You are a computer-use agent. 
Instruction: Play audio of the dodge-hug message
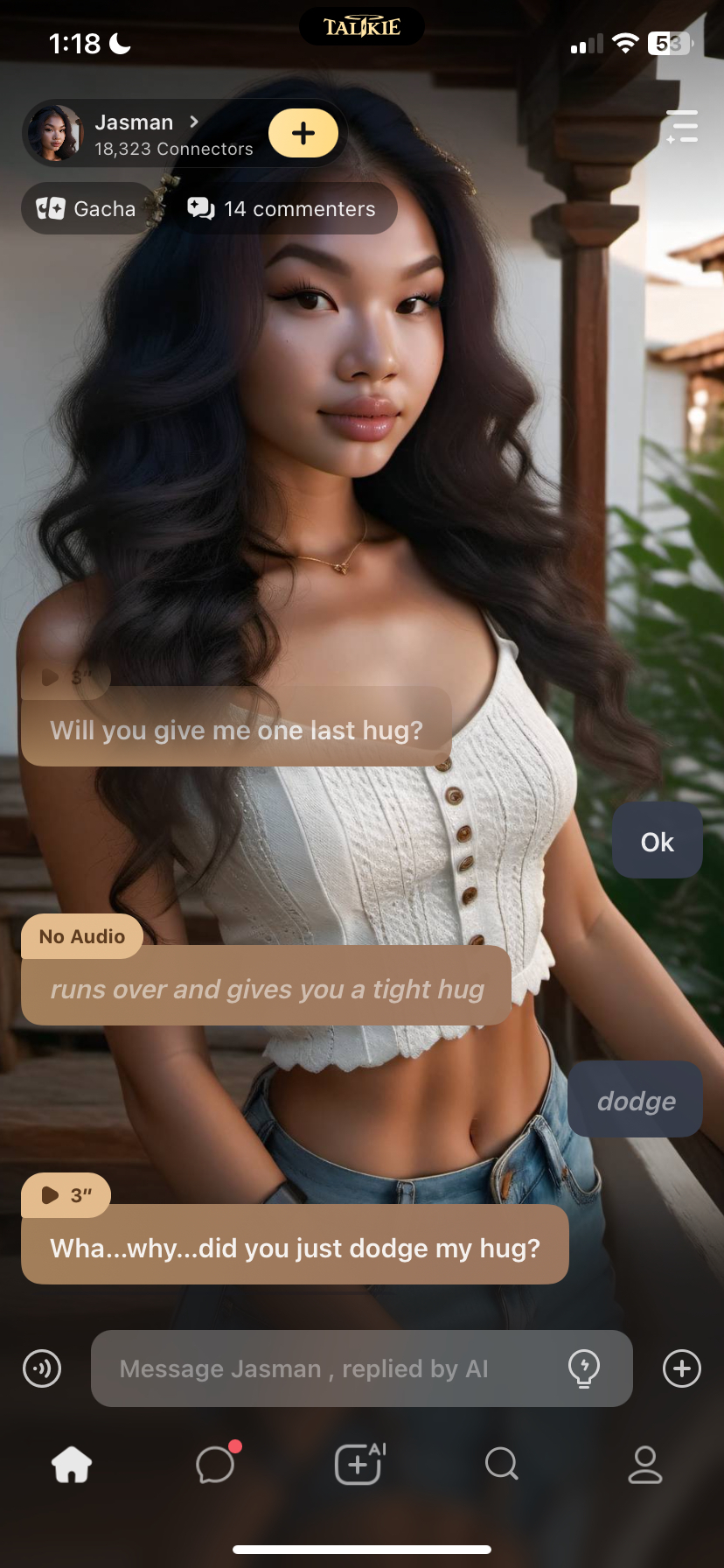point(66,1195)
